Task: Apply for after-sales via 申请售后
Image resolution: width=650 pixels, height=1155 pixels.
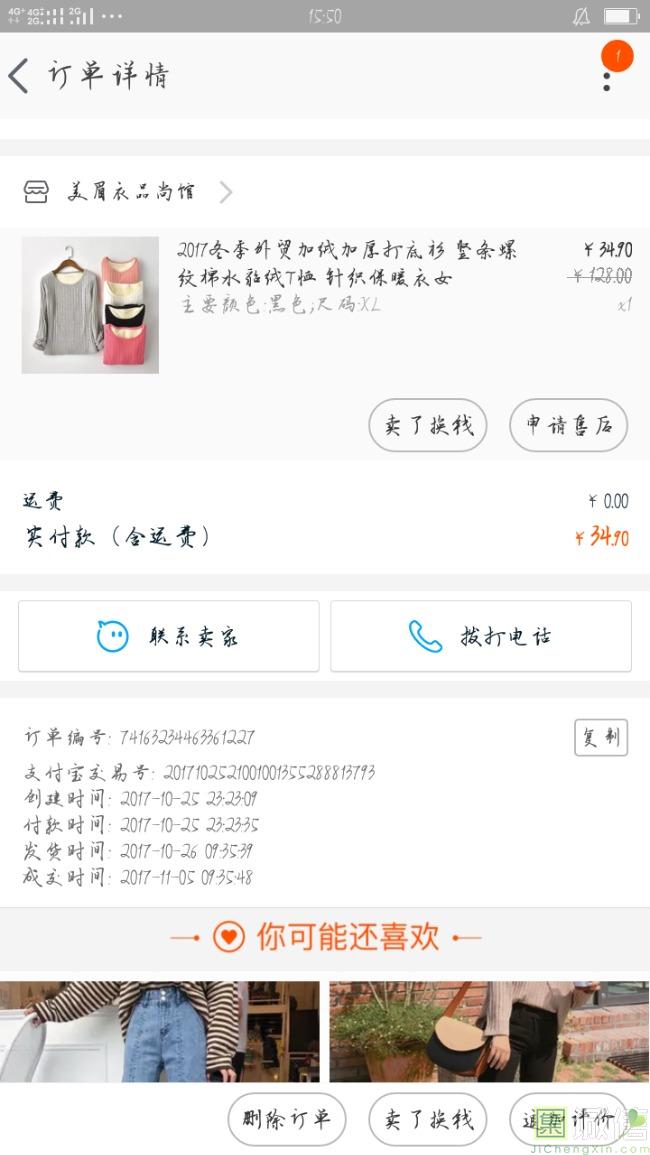Action: coord(568,425)
